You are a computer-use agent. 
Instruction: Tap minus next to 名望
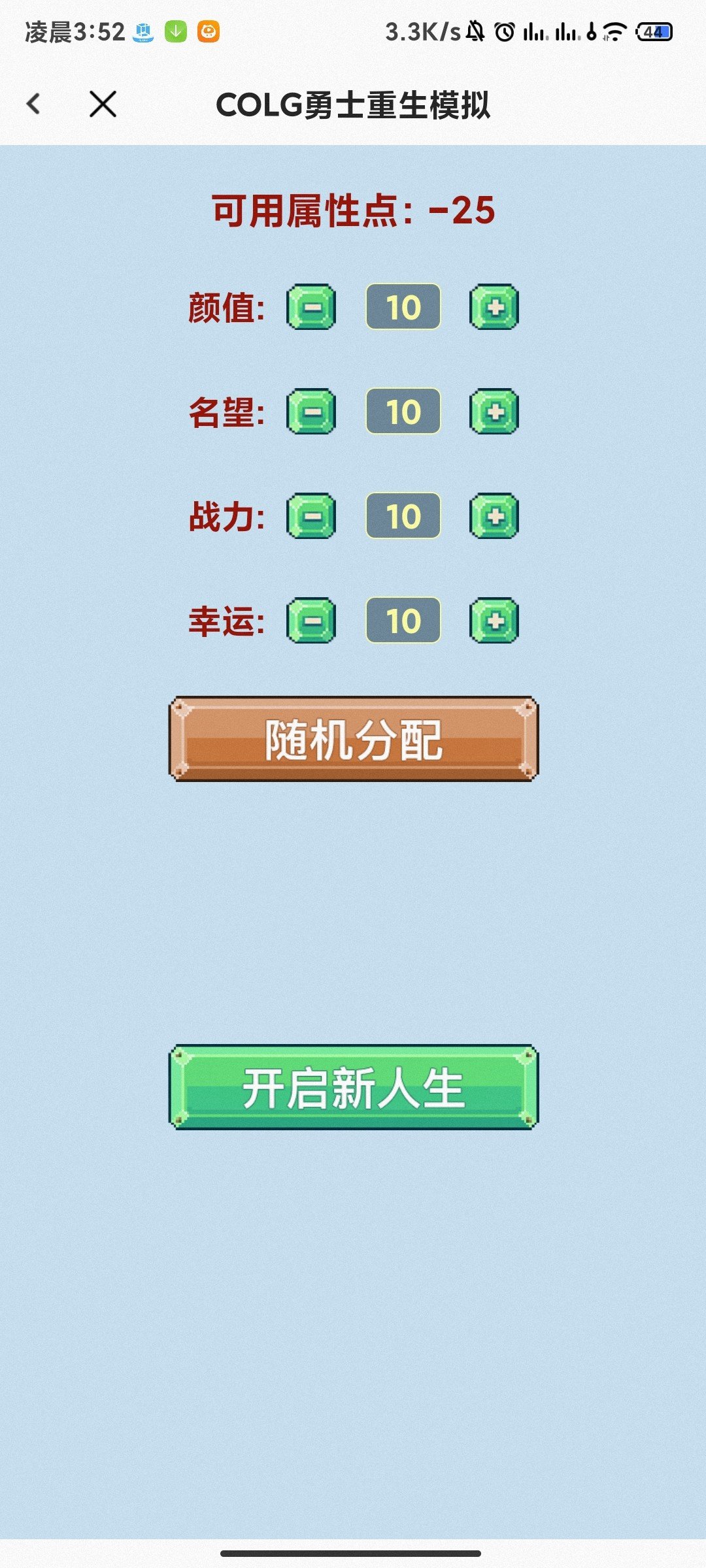click(311, 411)
